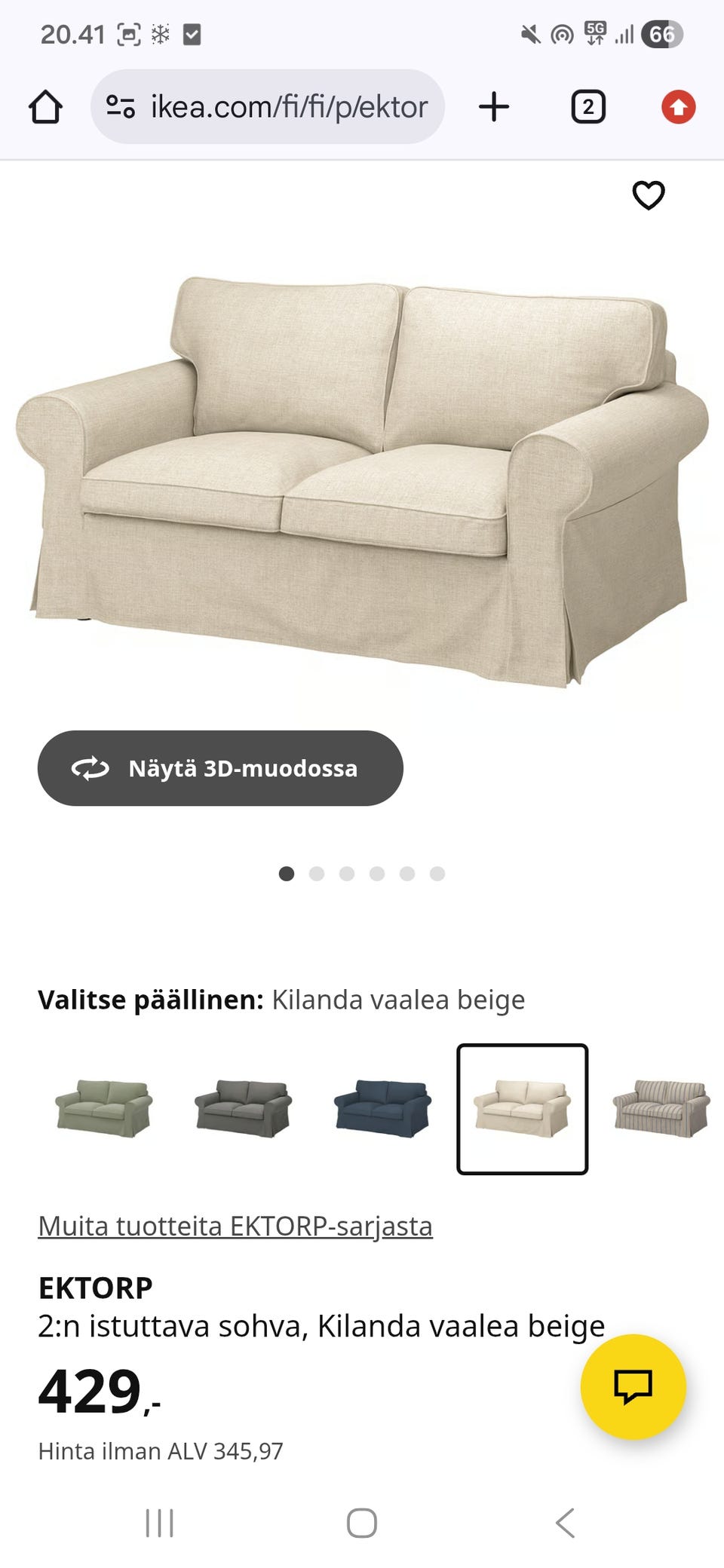Tap the Android home circle button
The height and width of the screenshot is (1568, 724).
(x=361, y=1522)
